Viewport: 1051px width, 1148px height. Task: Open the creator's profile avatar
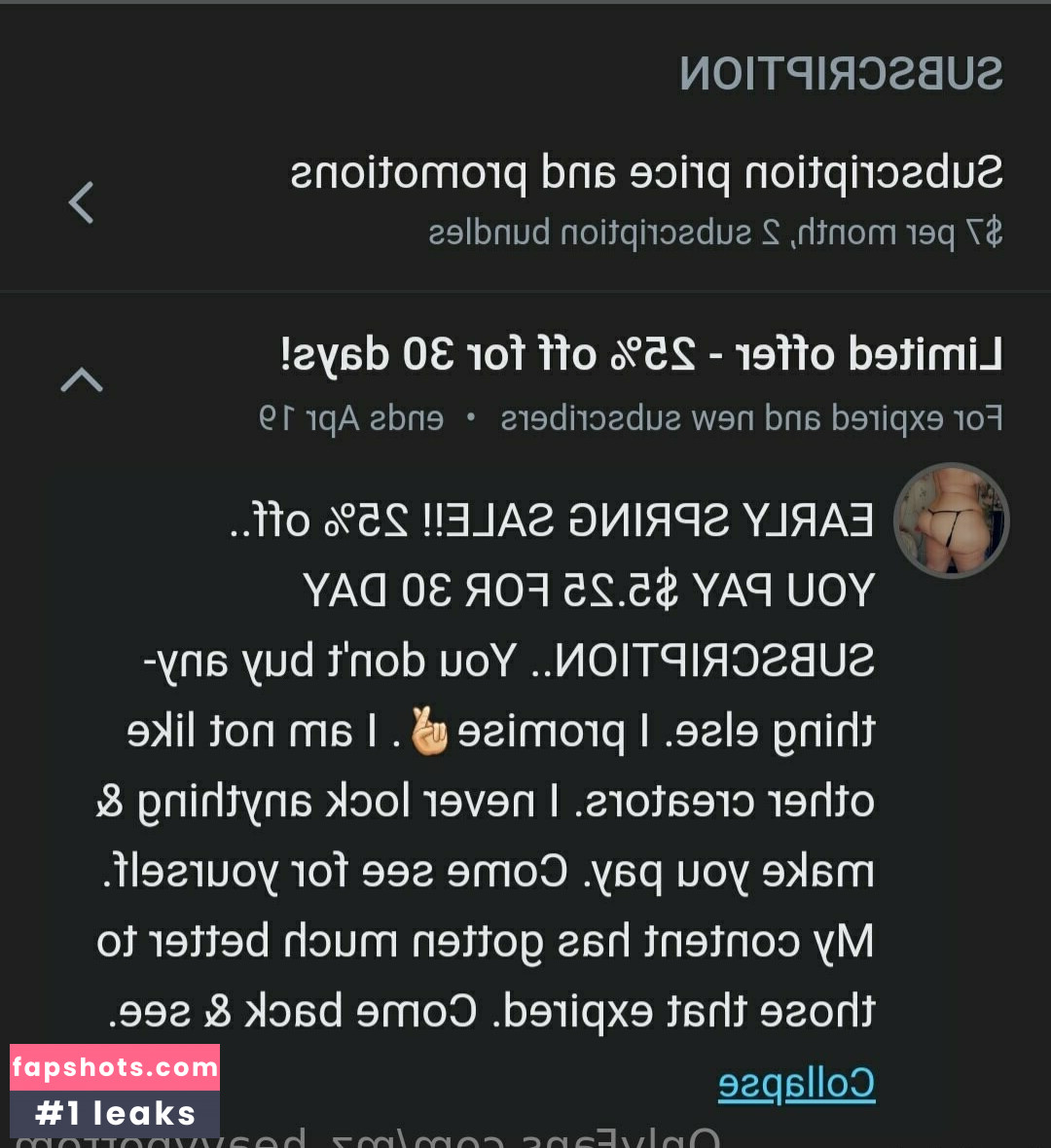[951, 520]
